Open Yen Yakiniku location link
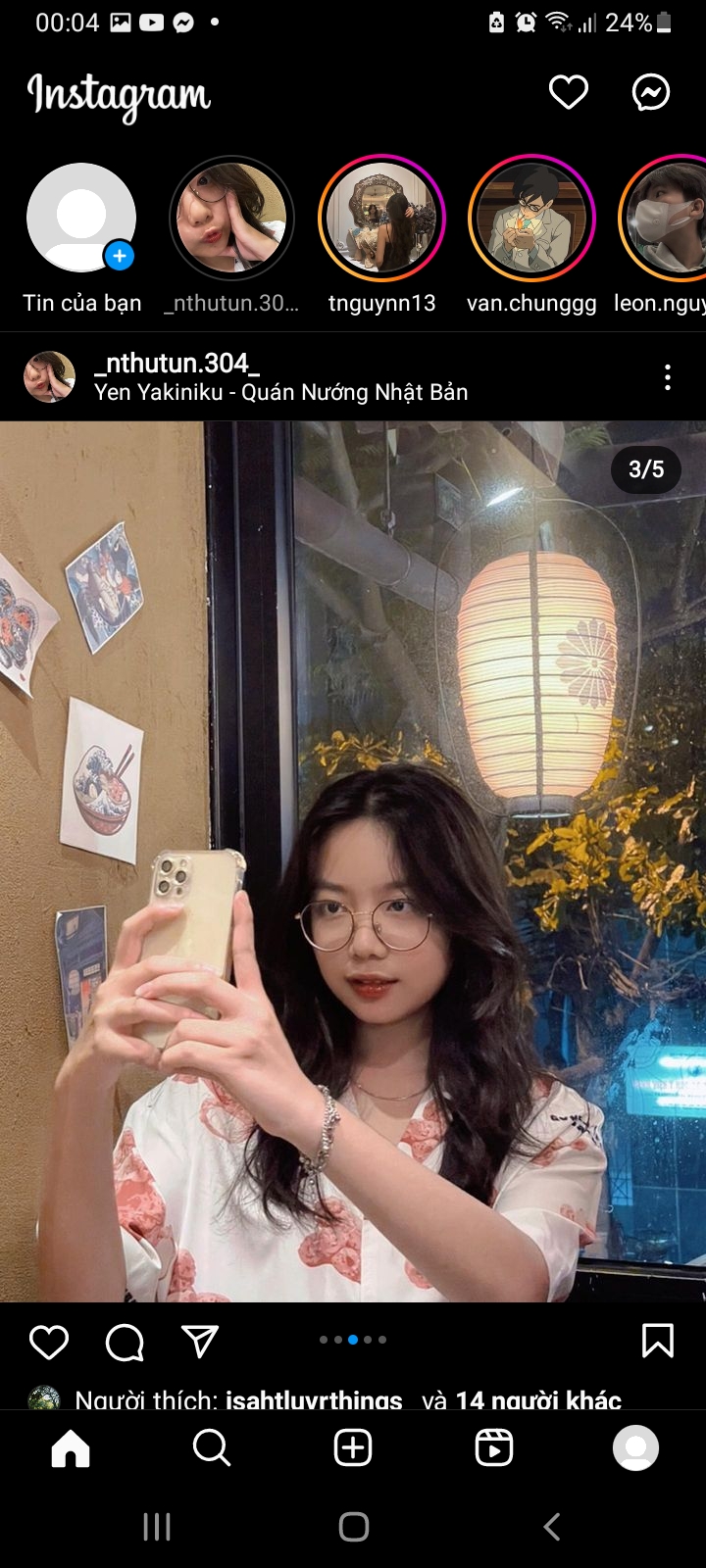The image size is (706, 1568). coord(280,392)
